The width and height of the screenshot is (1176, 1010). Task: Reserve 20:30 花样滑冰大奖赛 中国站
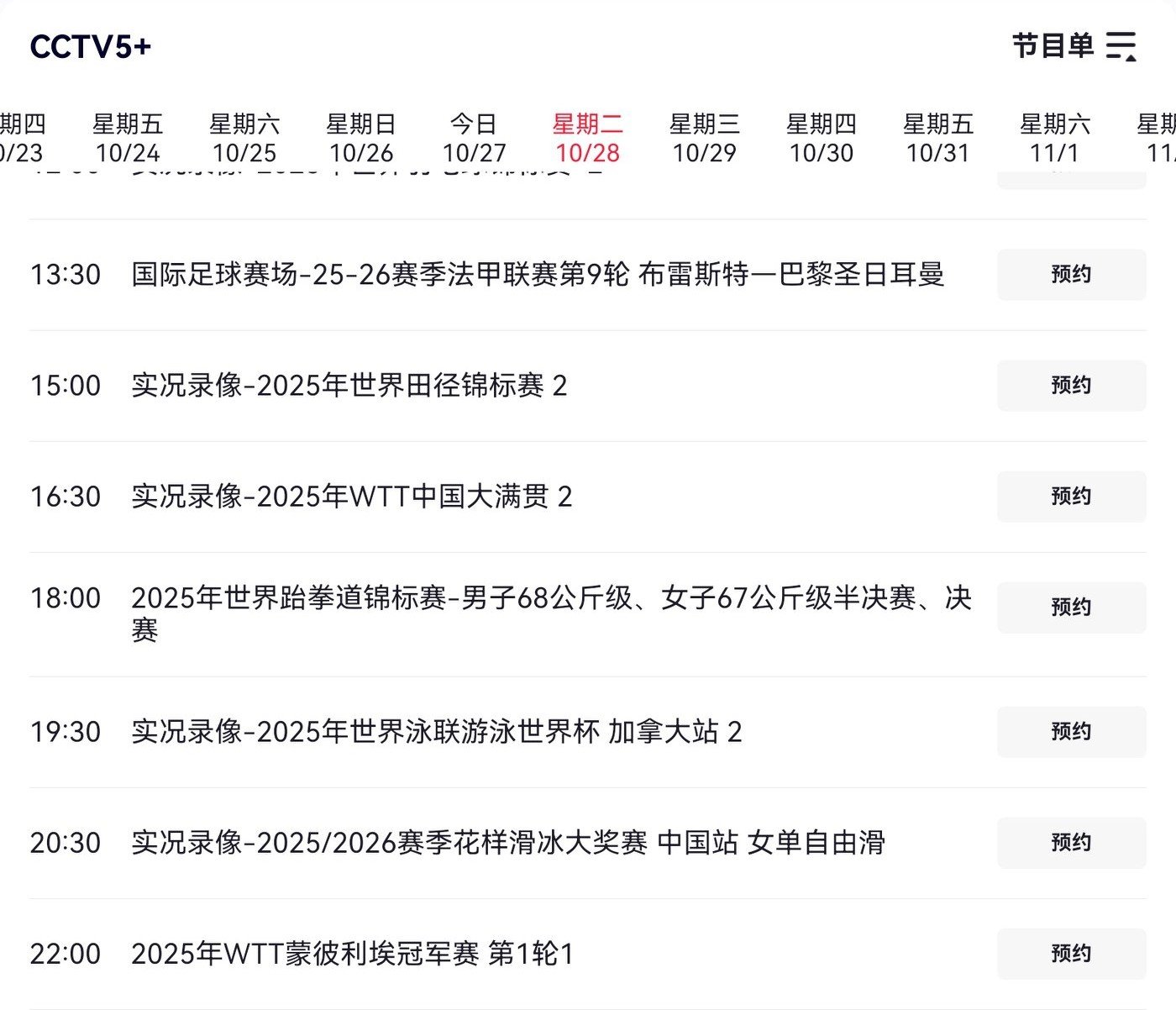click(x=1071, y=843)
